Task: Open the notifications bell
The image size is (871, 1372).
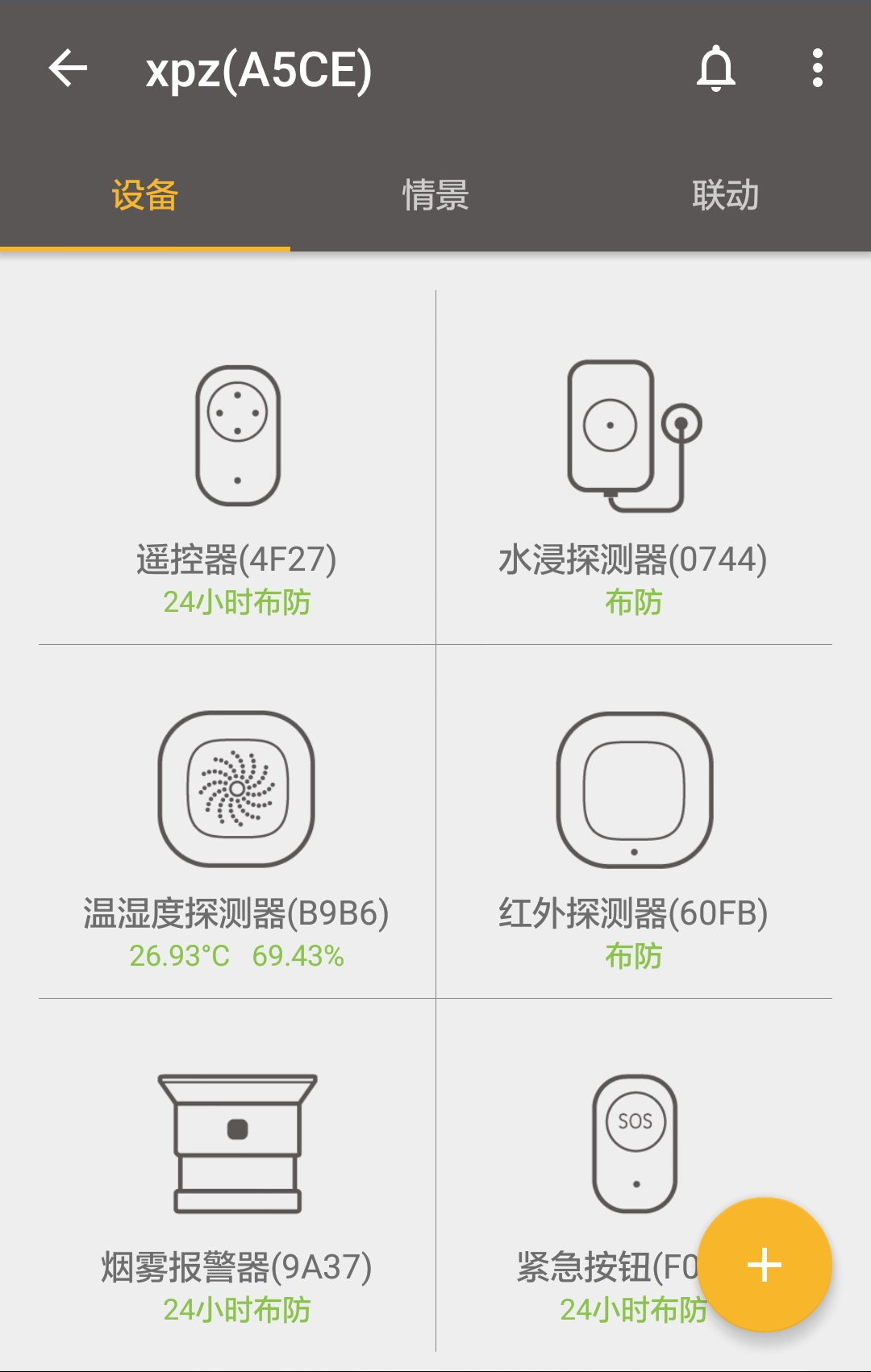Action: (716, 69)
